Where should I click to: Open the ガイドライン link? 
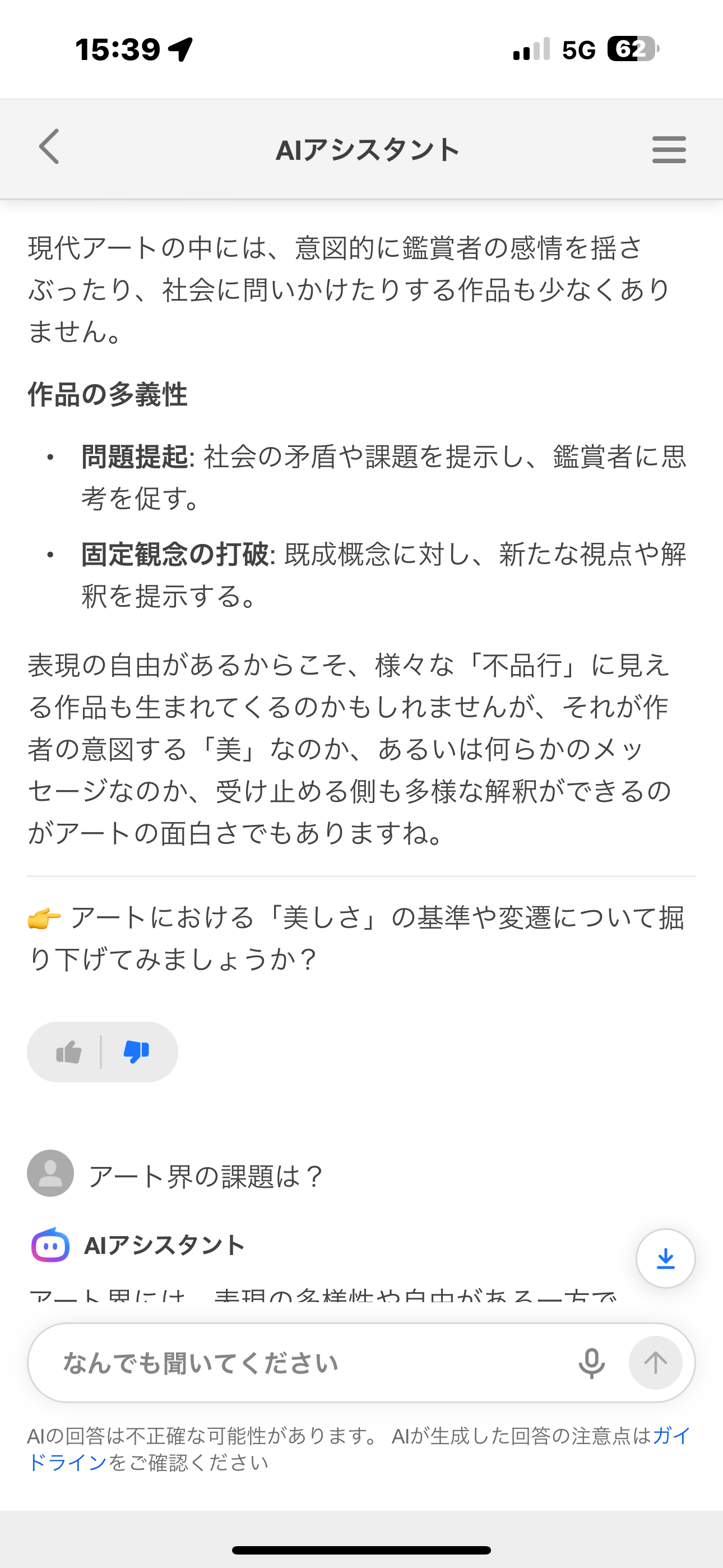coord(67,1463)
